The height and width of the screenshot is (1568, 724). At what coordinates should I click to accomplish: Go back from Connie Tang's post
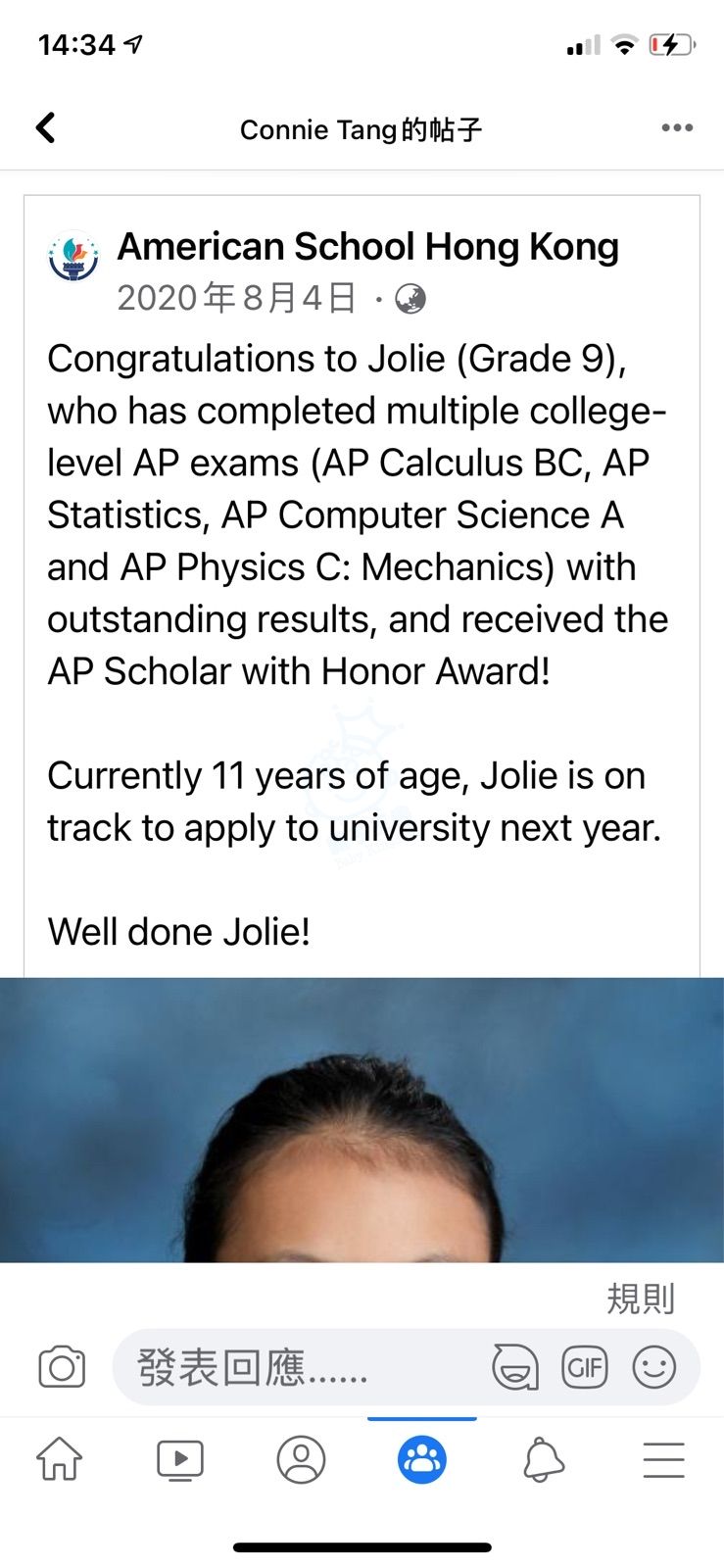(x=45, y=127)
